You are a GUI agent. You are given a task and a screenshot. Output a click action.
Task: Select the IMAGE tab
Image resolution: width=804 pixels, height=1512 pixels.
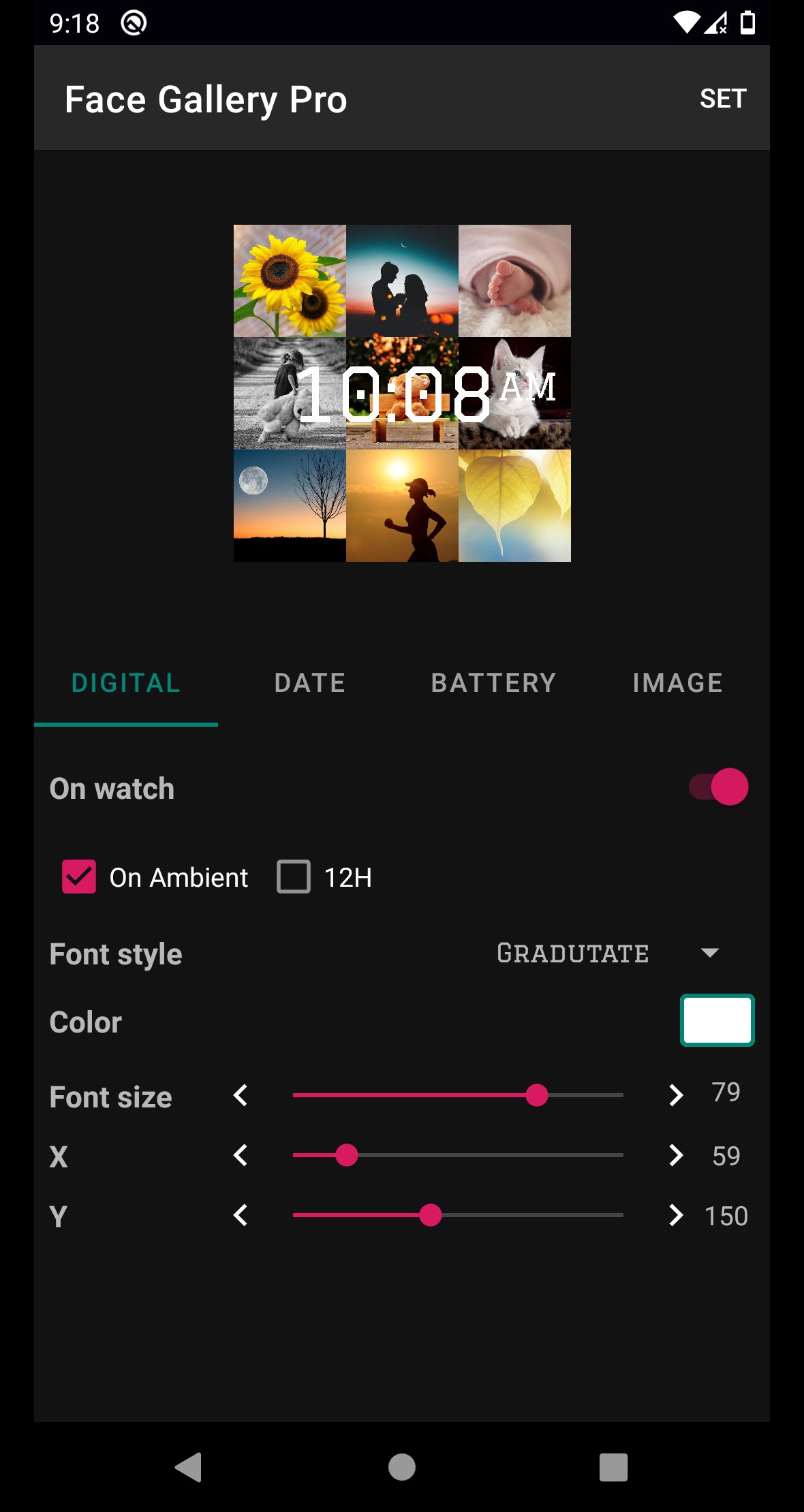click(x=677, y=683)
